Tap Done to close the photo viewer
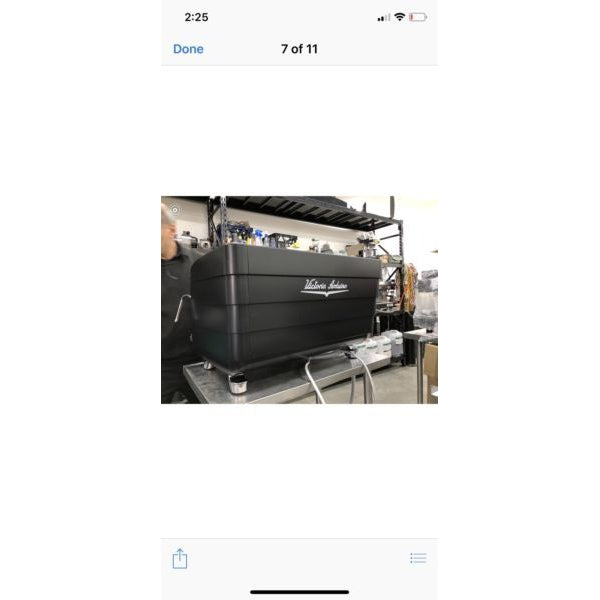Screen dimensions: 600x600 [188, 49]
